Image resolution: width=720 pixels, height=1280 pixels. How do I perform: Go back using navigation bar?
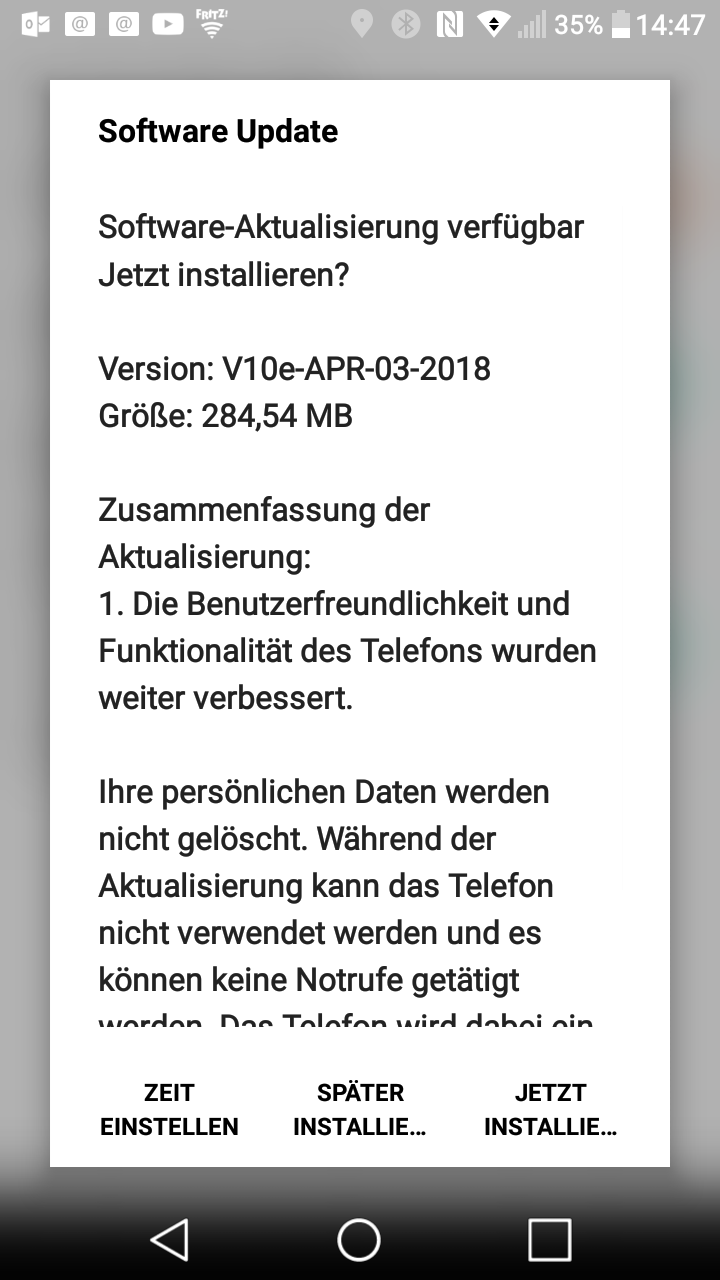[170, 1240]
